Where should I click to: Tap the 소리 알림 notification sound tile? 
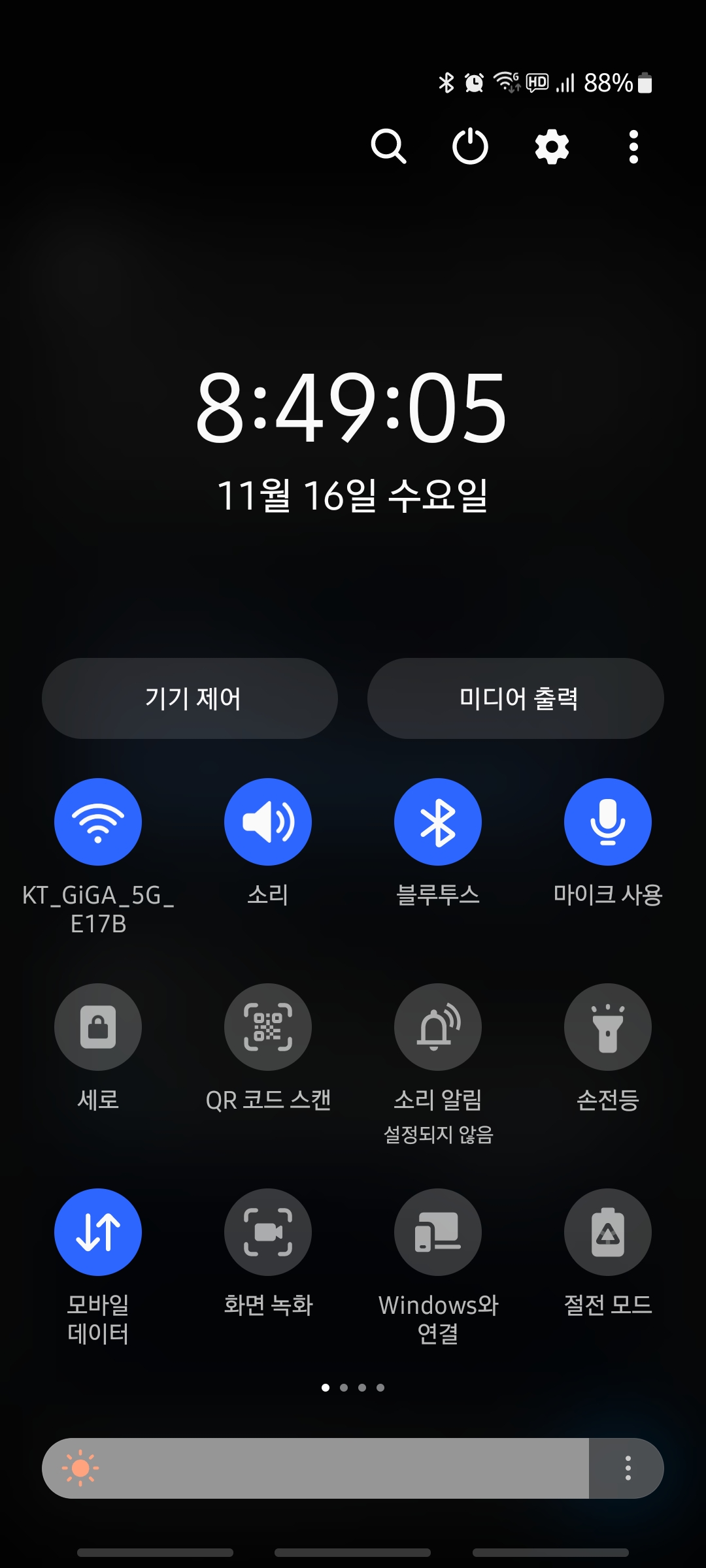coord(437,1026)
